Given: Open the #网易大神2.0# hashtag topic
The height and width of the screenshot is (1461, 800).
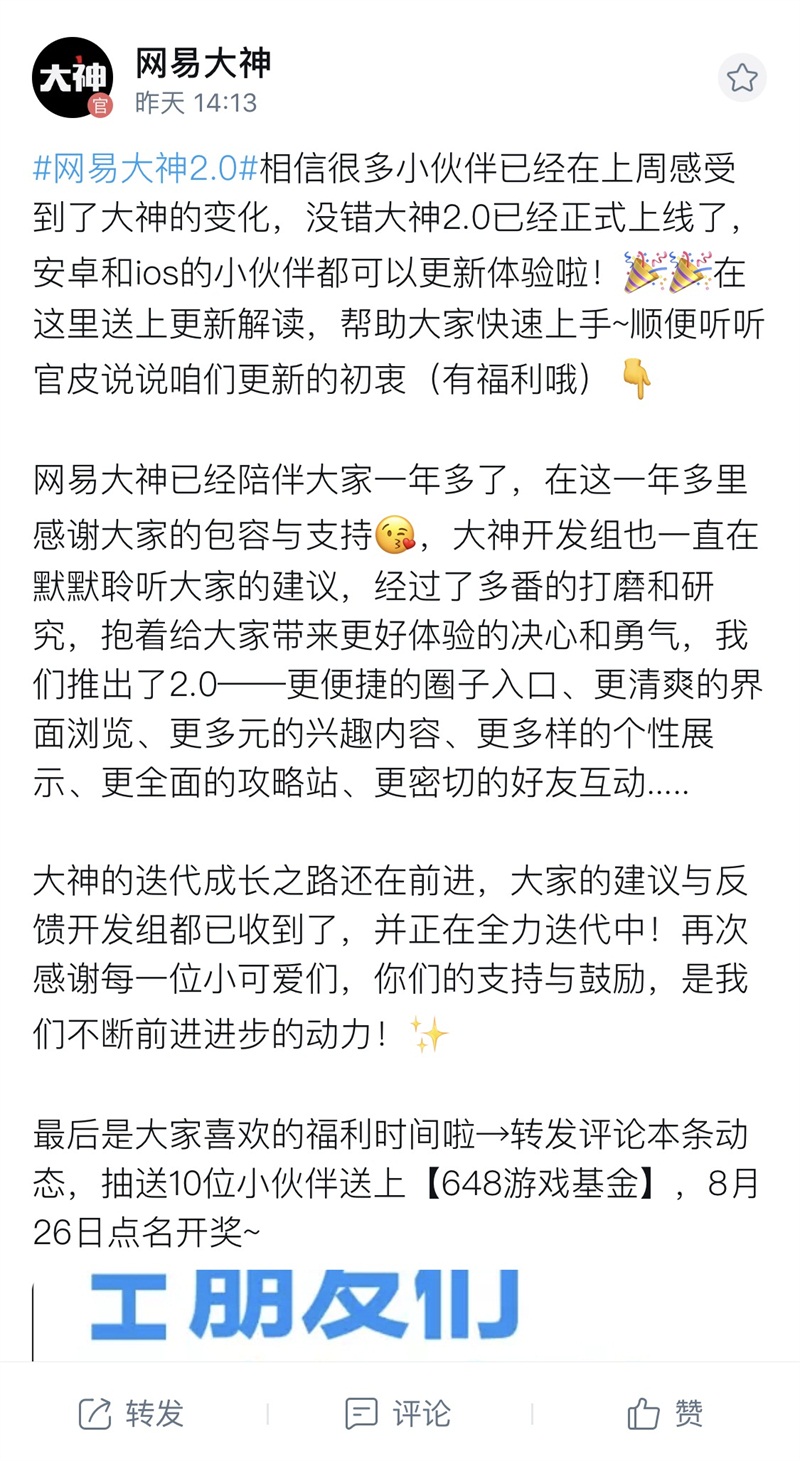Looking at the screenshot, I should pos(146,168).
